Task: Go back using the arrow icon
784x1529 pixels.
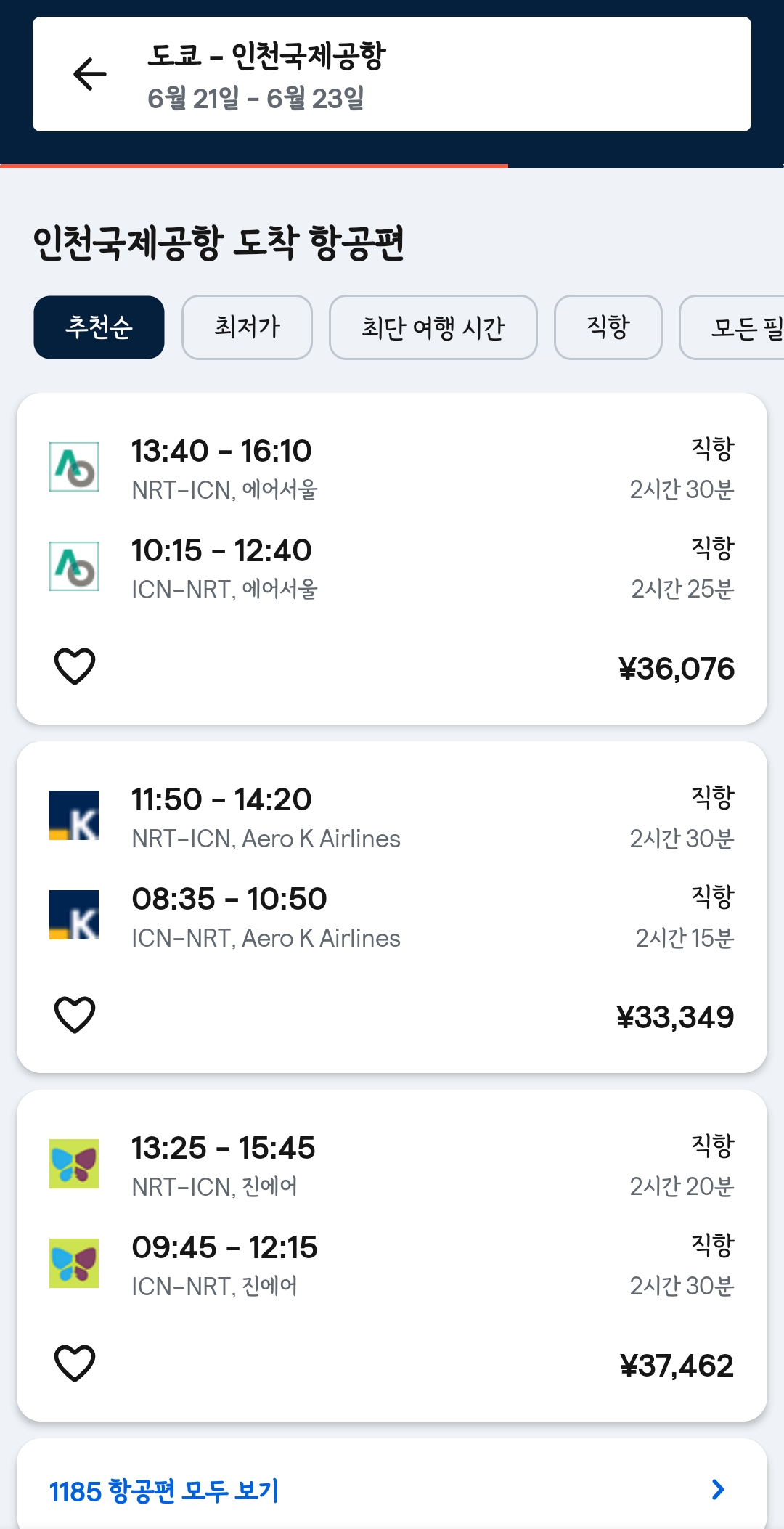Action: coord(90,74)
